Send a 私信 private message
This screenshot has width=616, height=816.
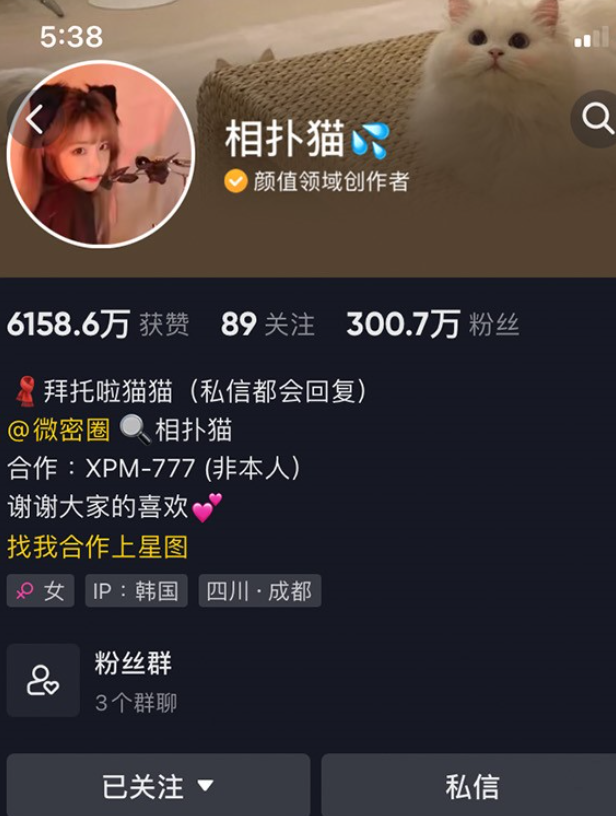(x=471, y=787)
